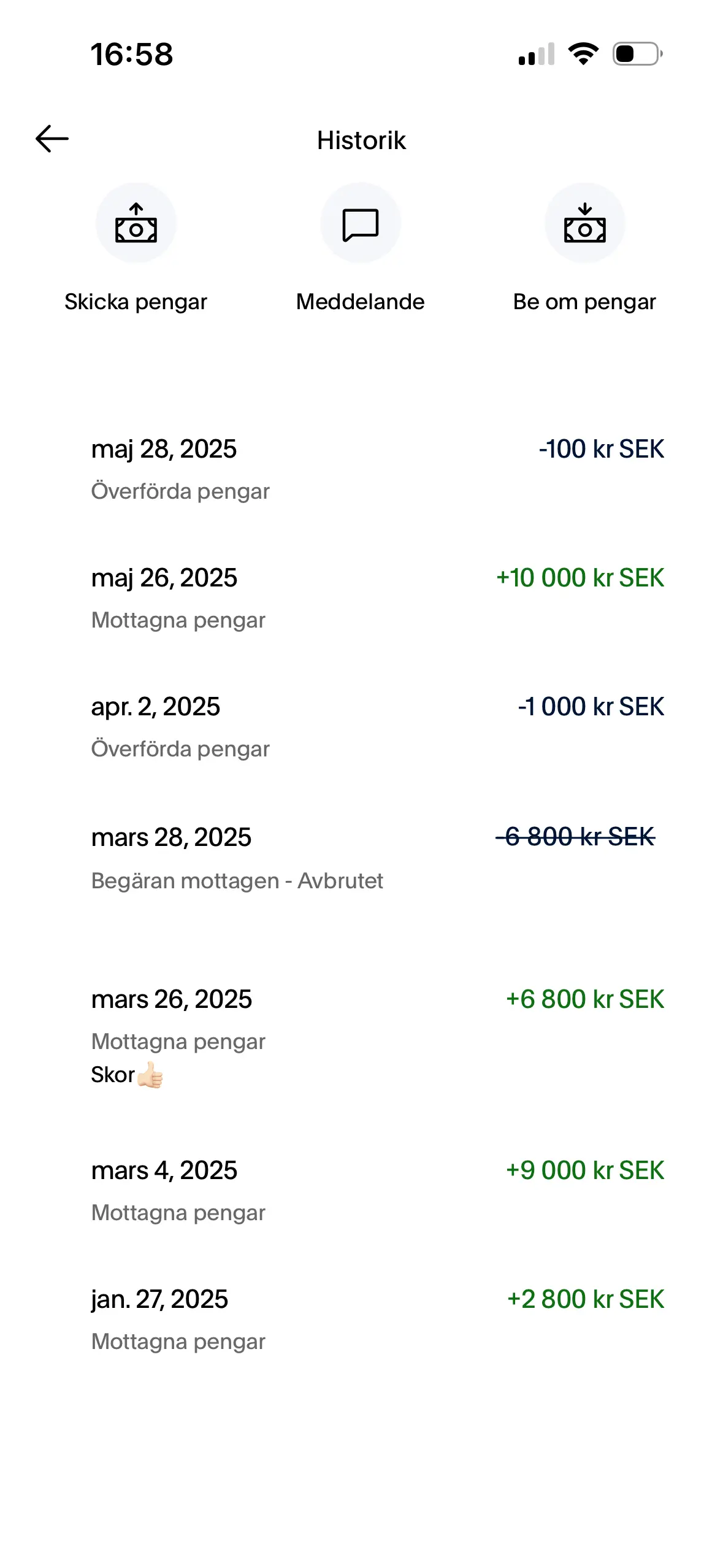The width and height of the screenshot is (723, 1568).
Task: Open the jan. 27 received +2 800 kr entry
Action: click(x=361, y=1319)
